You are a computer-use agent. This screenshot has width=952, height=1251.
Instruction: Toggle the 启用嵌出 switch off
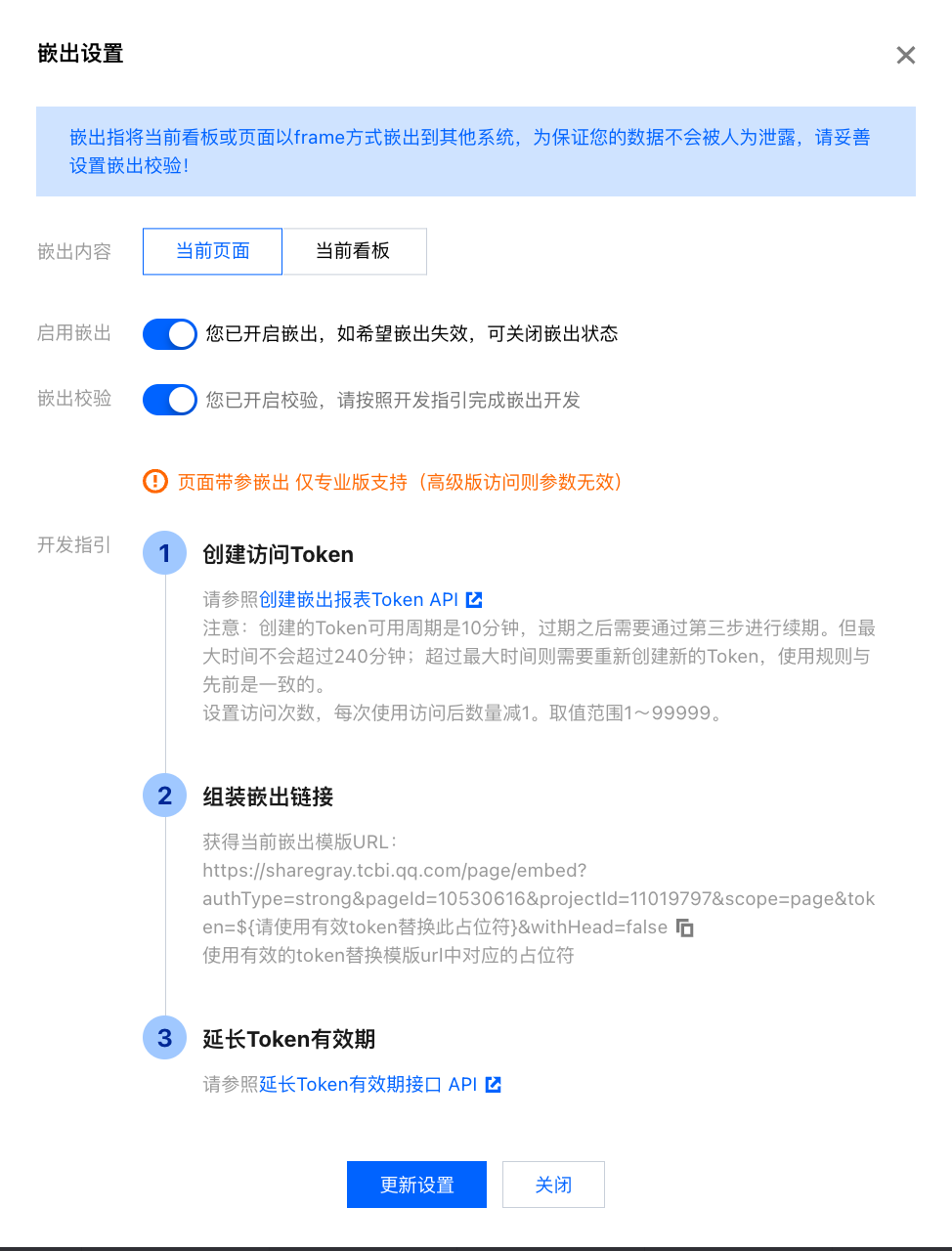coord(170,334)
